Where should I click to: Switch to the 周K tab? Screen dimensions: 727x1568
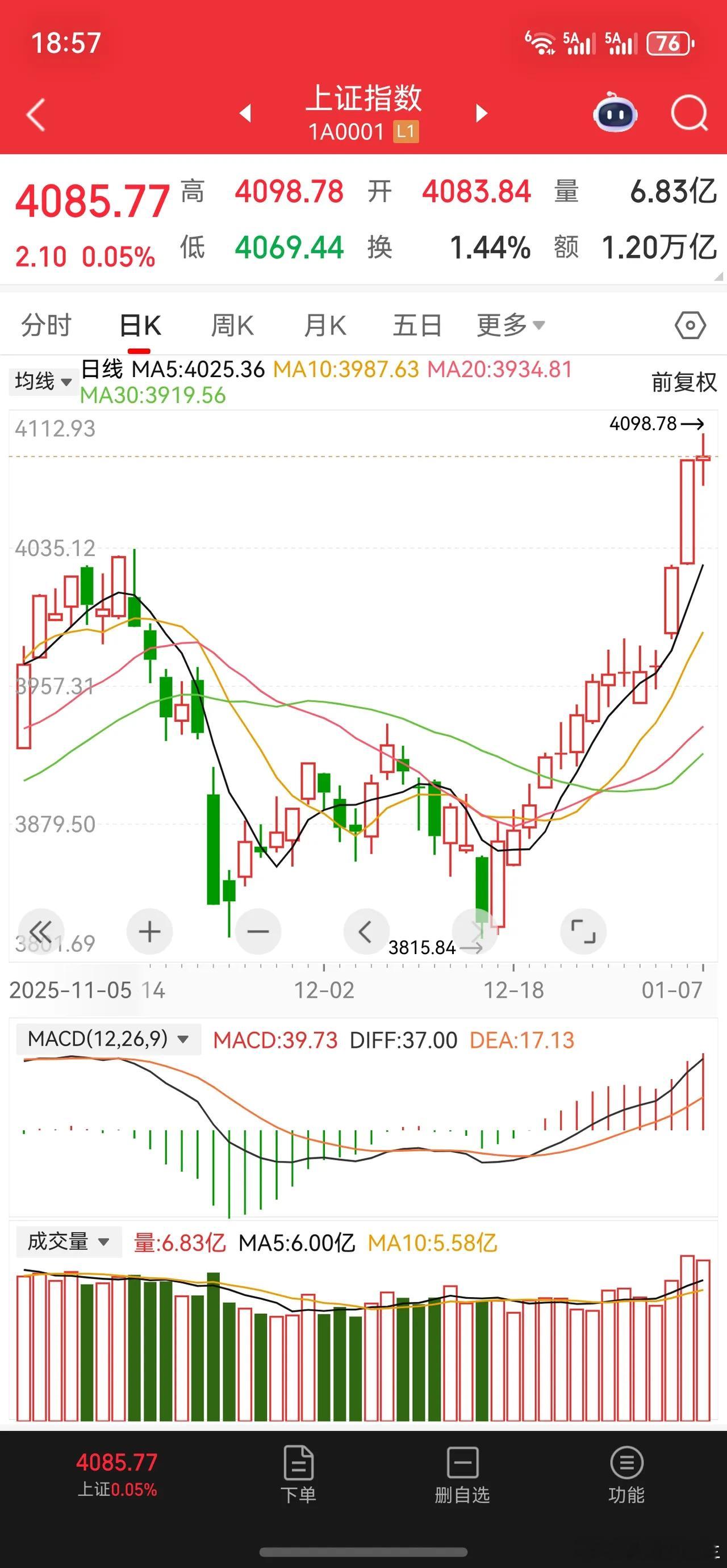point(232,325)
